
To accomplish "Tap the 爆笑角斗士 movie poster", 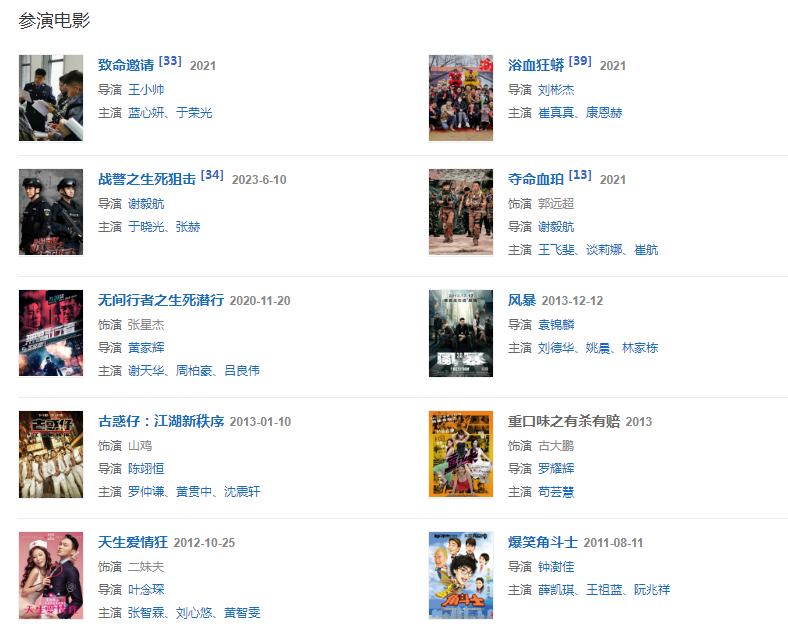I will (461, 575).
